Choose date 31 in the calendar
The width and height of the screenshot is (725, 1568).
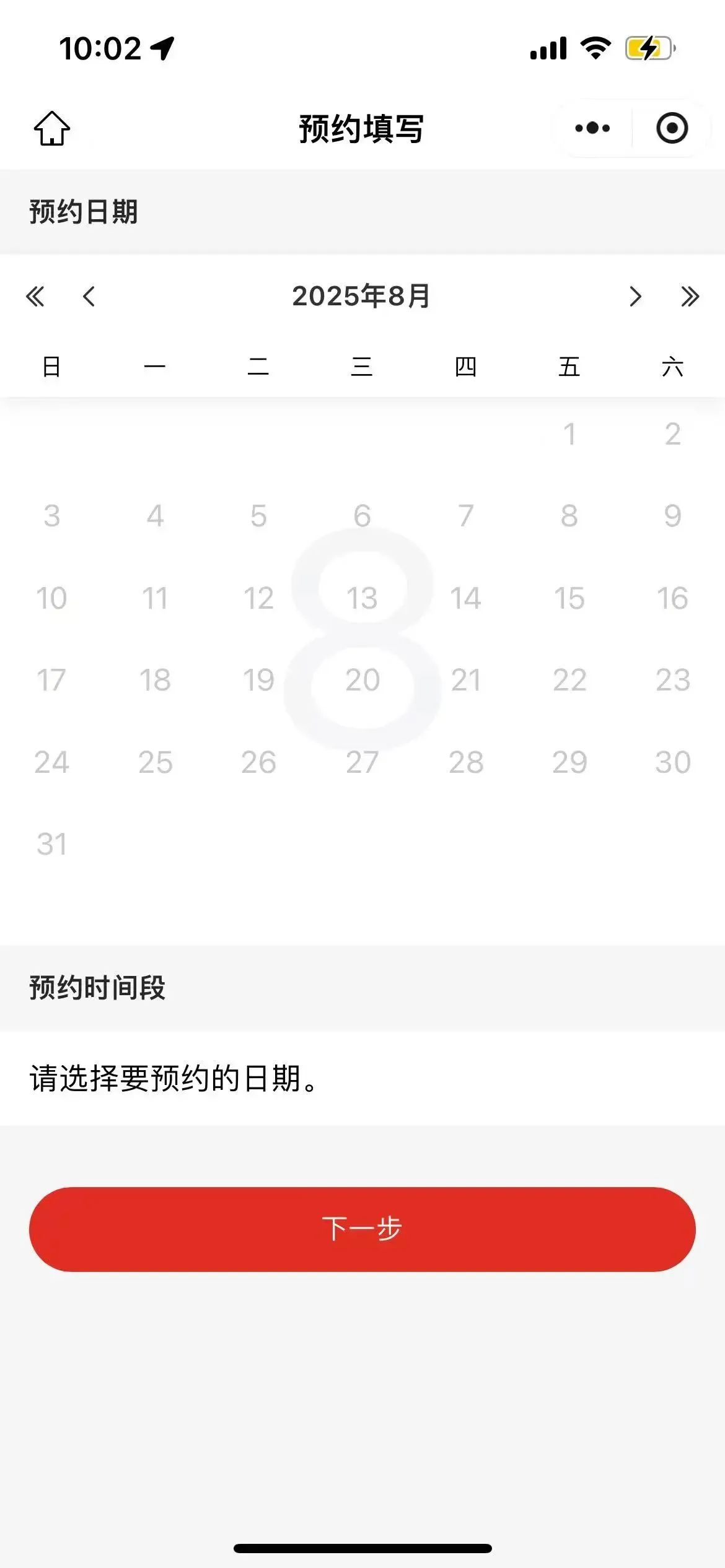point(51,844)
